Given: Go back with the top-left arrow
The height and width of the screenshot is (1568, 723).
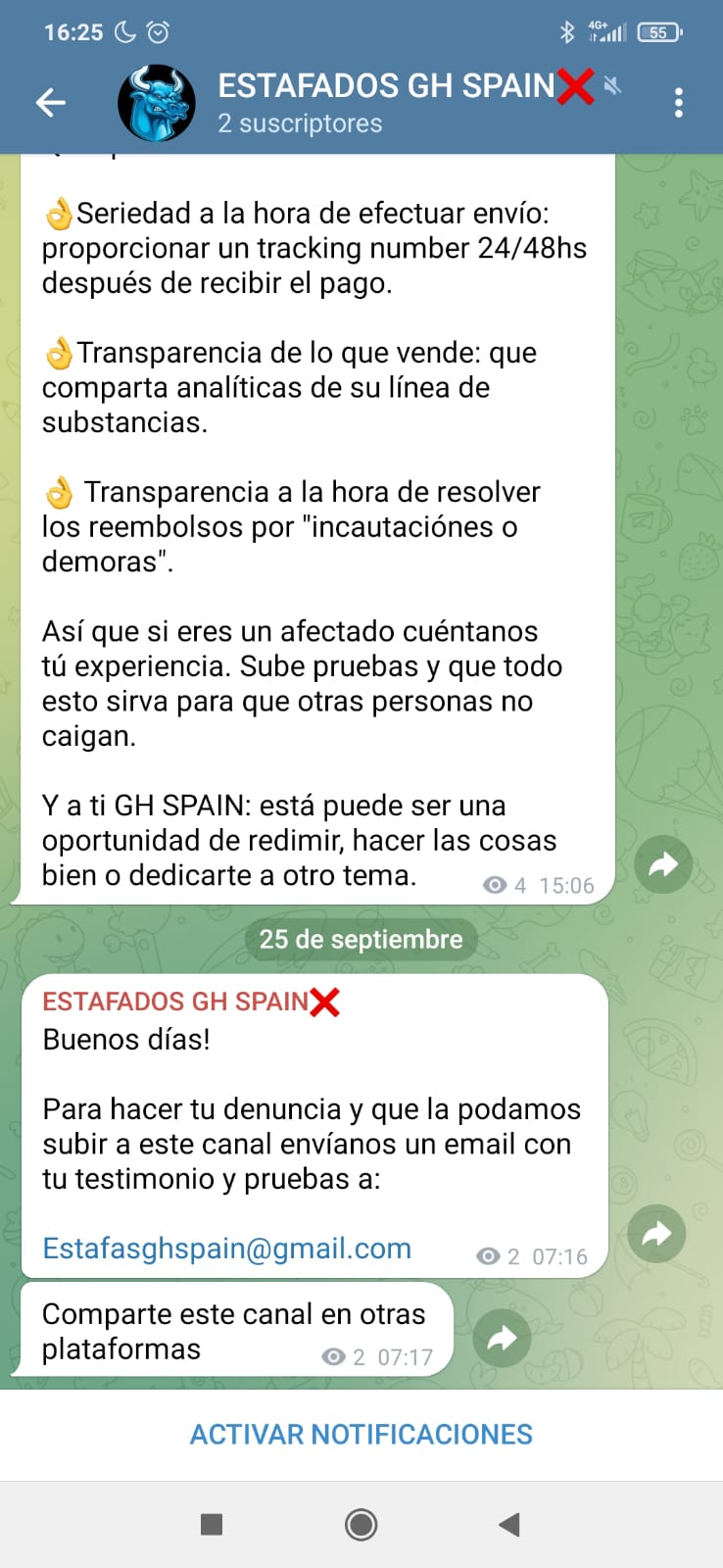Looking at the screenshot, I should coord(50,102).
